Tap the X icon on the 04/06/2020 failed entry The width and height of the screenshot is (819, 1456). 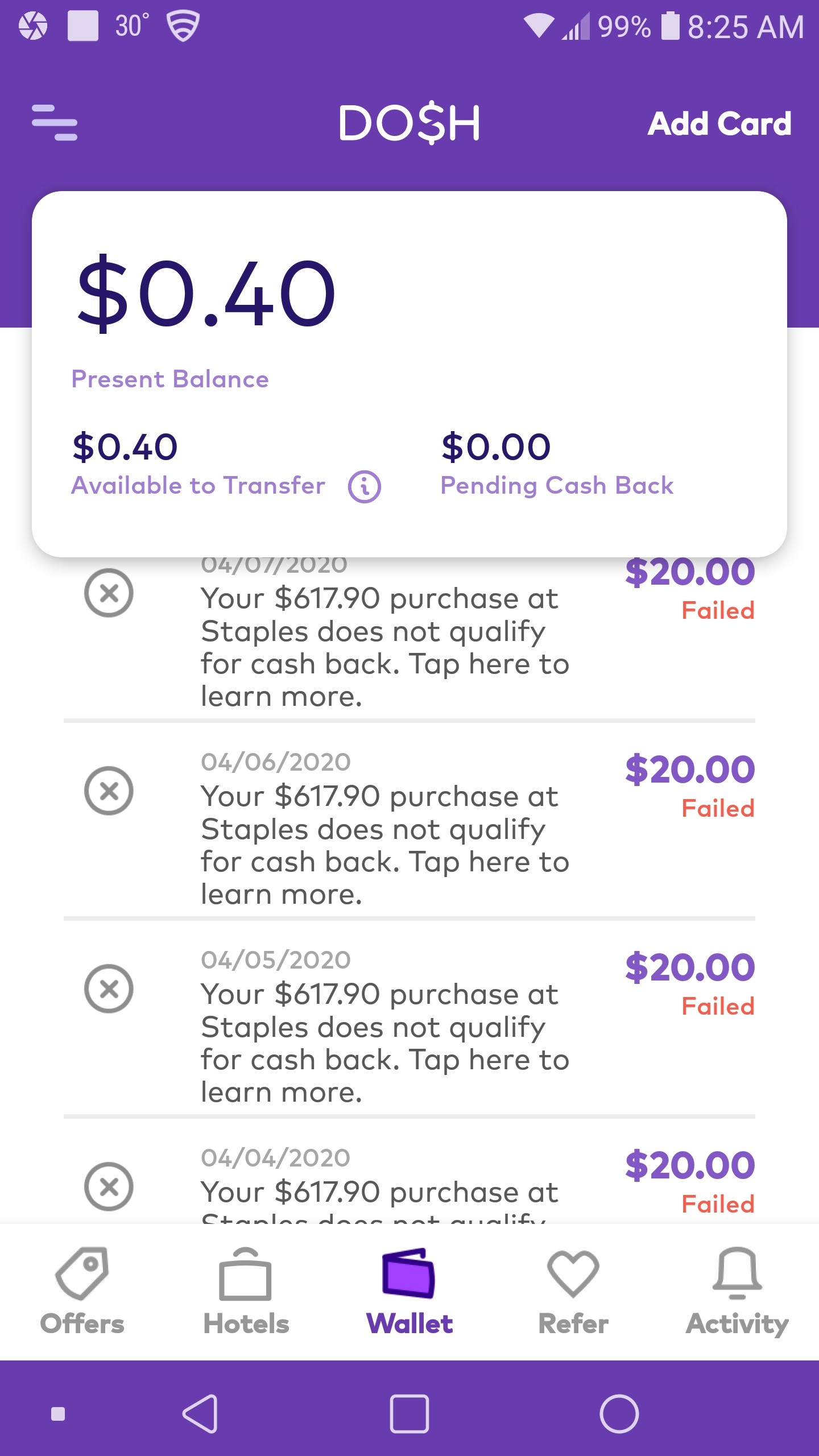[108, 791]
